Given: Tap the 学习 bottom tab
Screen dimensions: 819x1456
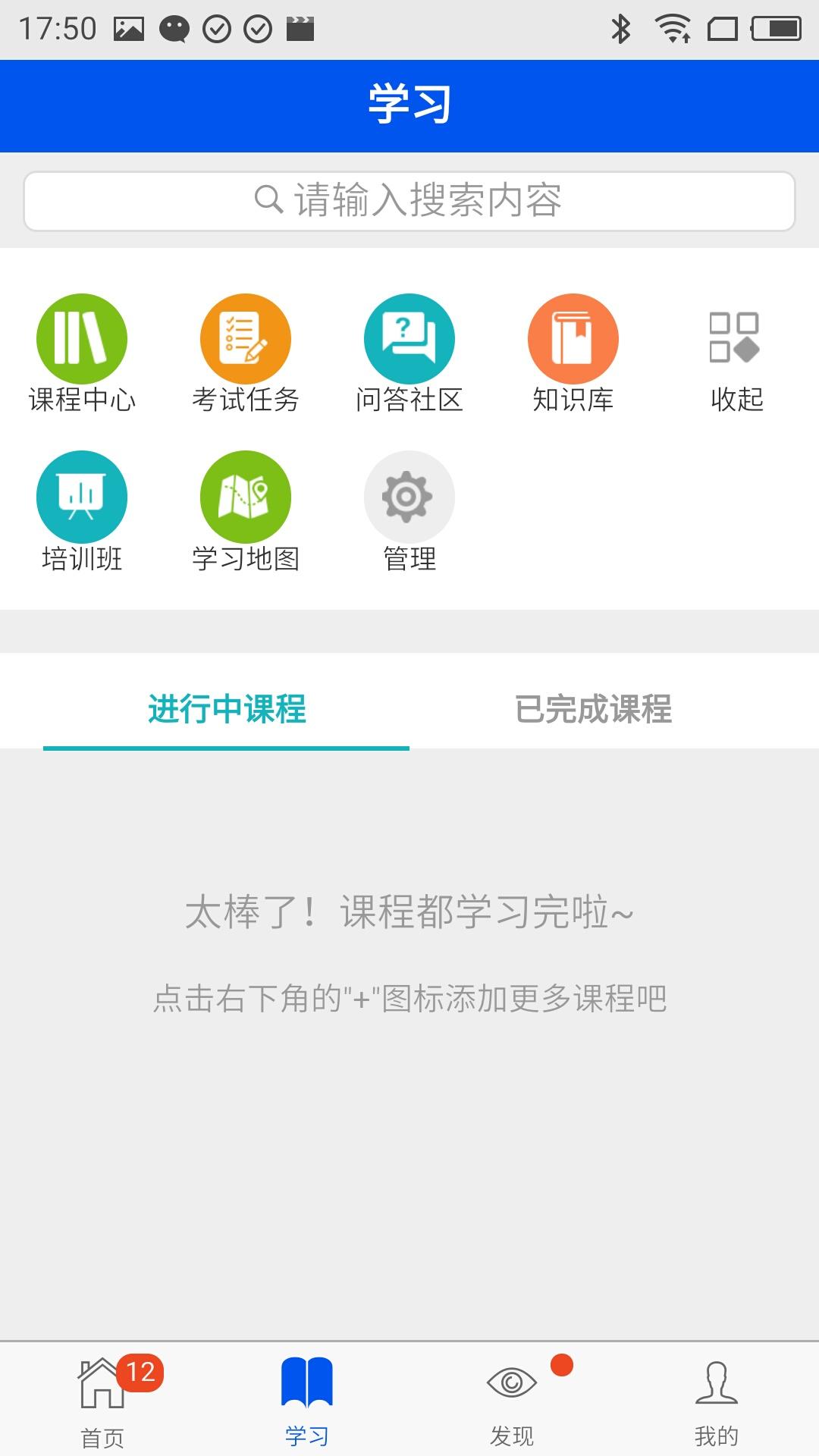Looking at the screenshot, I should (307, 1399).
